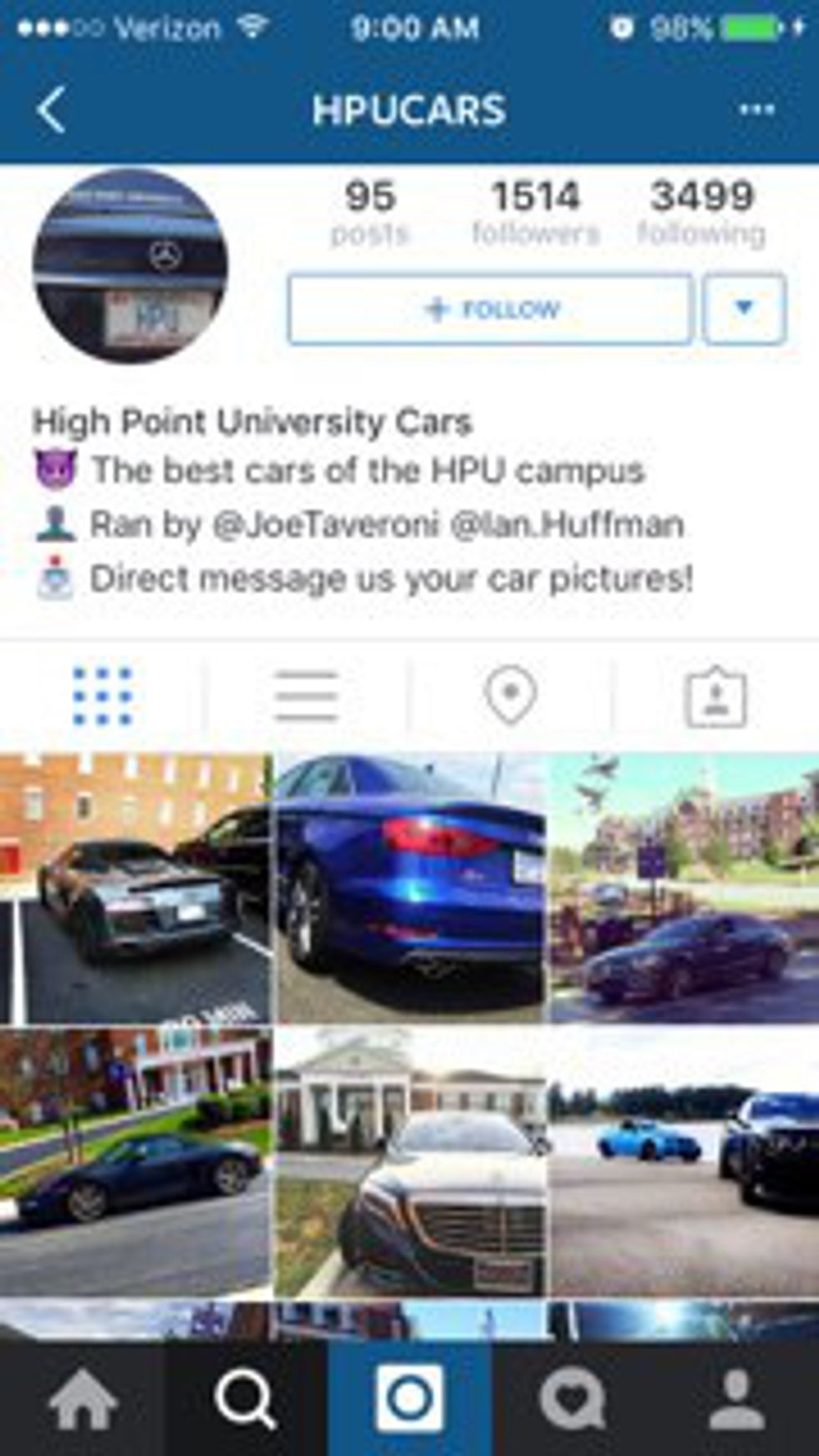Open the photo map tab
The height and width of the screenshot is (1456, 819).
(510, 695)
